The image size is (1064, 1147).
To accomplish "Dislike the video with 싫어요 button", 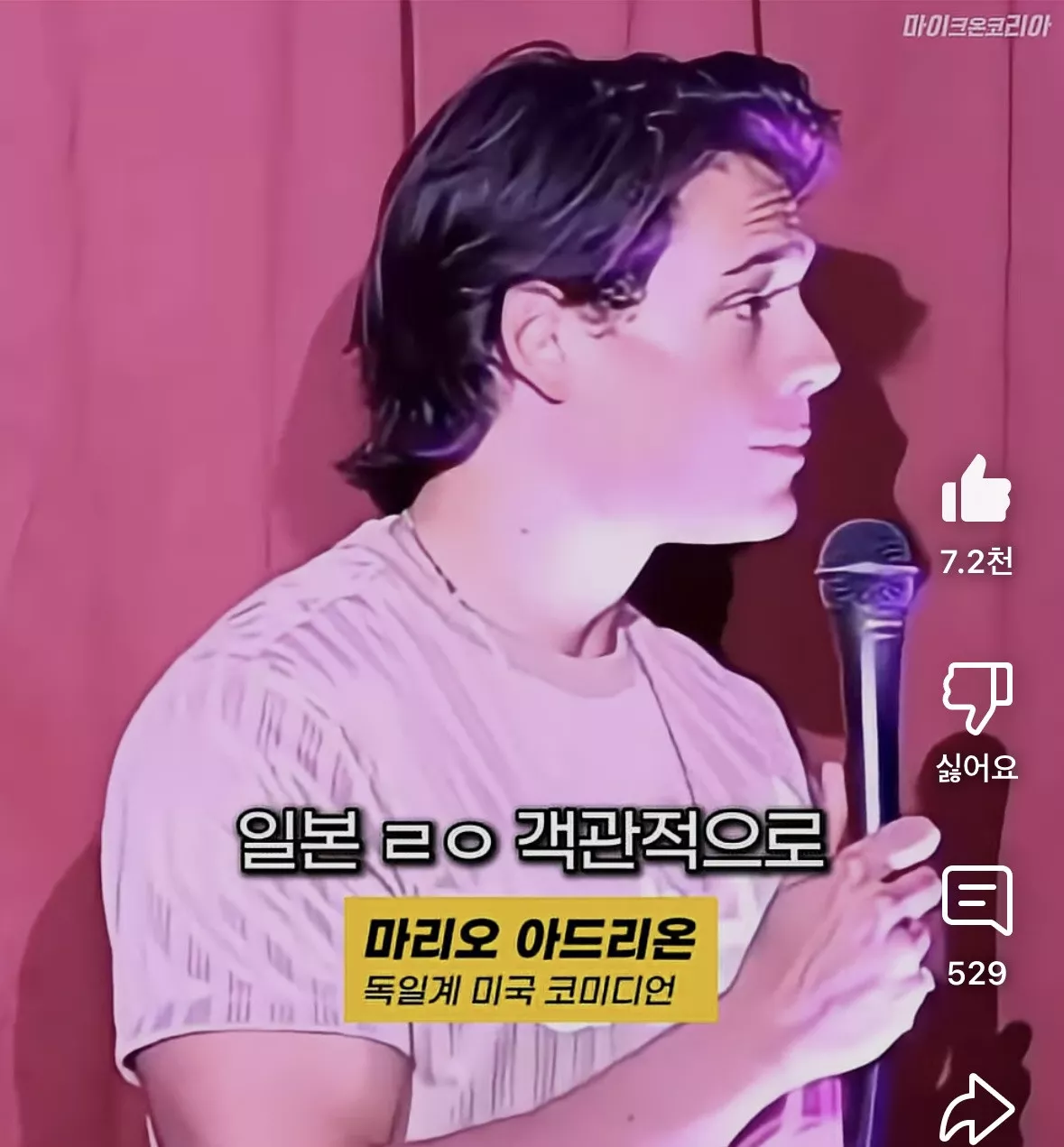I will [x=976, y=697].
